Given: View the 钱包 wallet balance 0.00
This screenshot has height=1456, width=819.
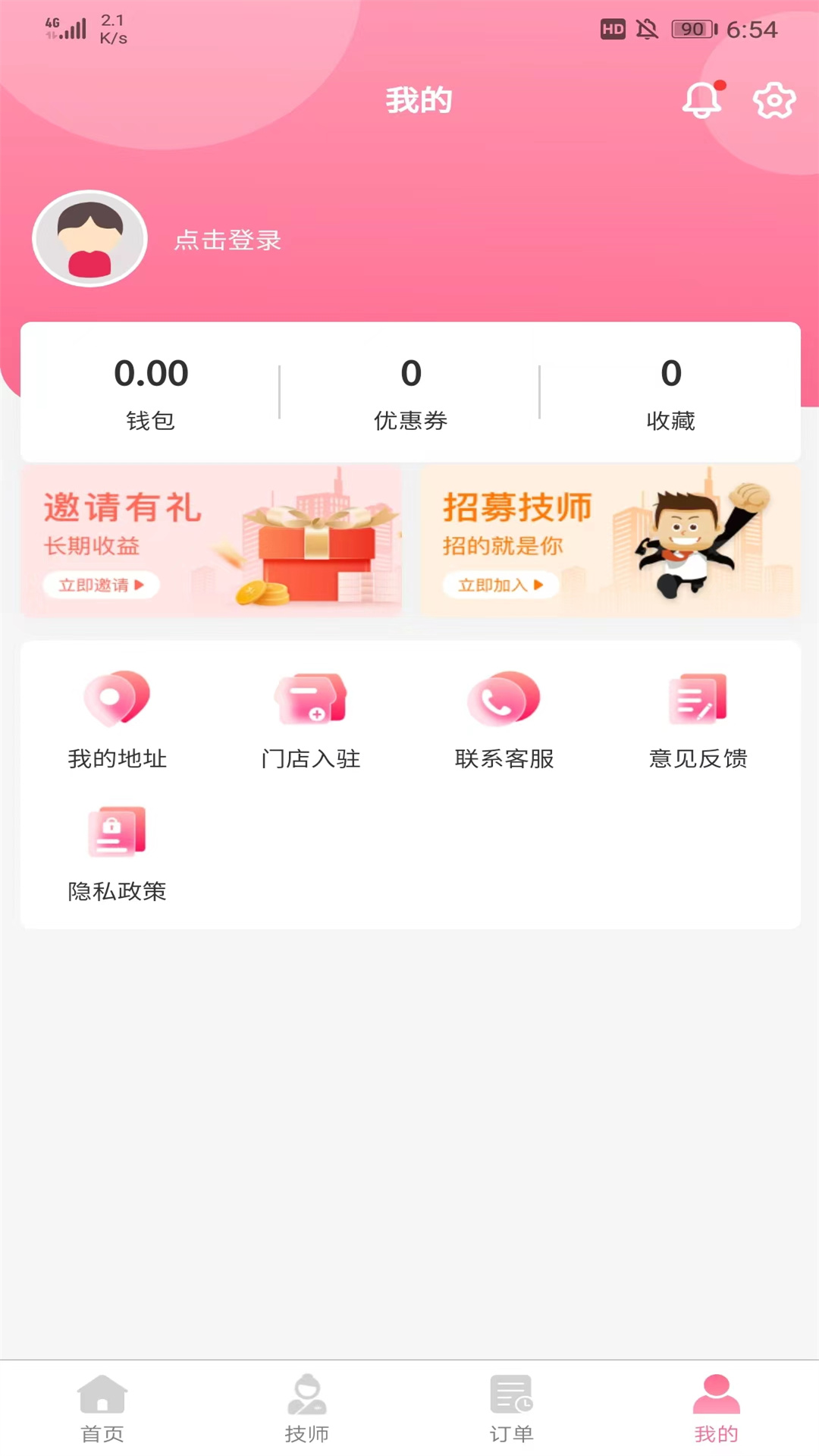Looking at the screenshot, I should pyautogui.click(x=150, y=391).
